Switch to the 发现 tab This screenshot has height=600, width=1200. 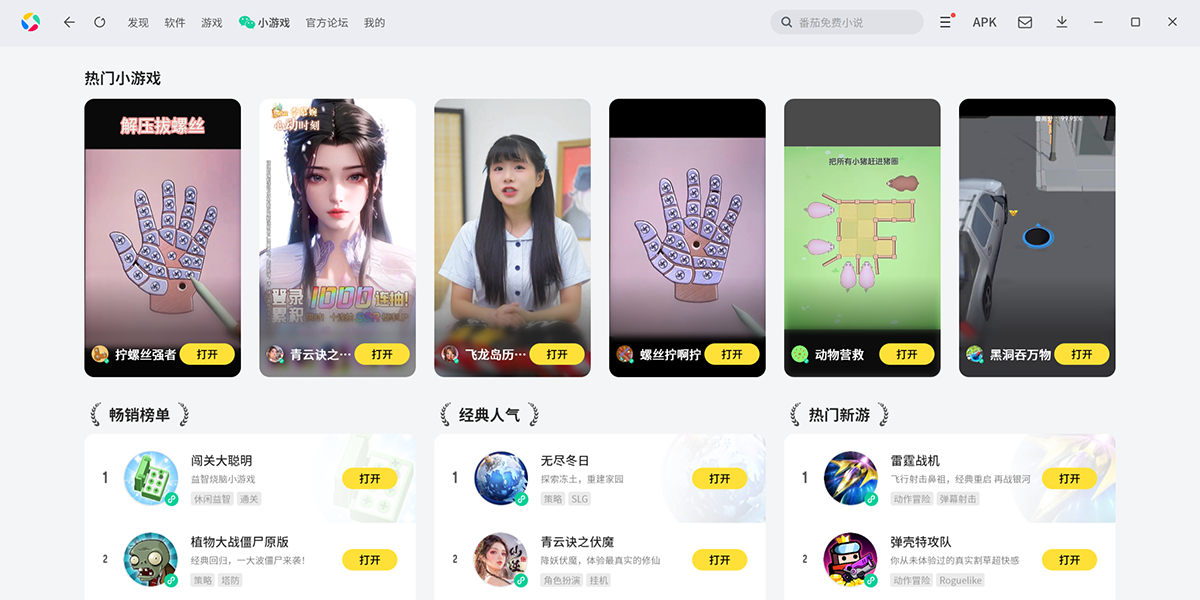(x=138, y=22)
